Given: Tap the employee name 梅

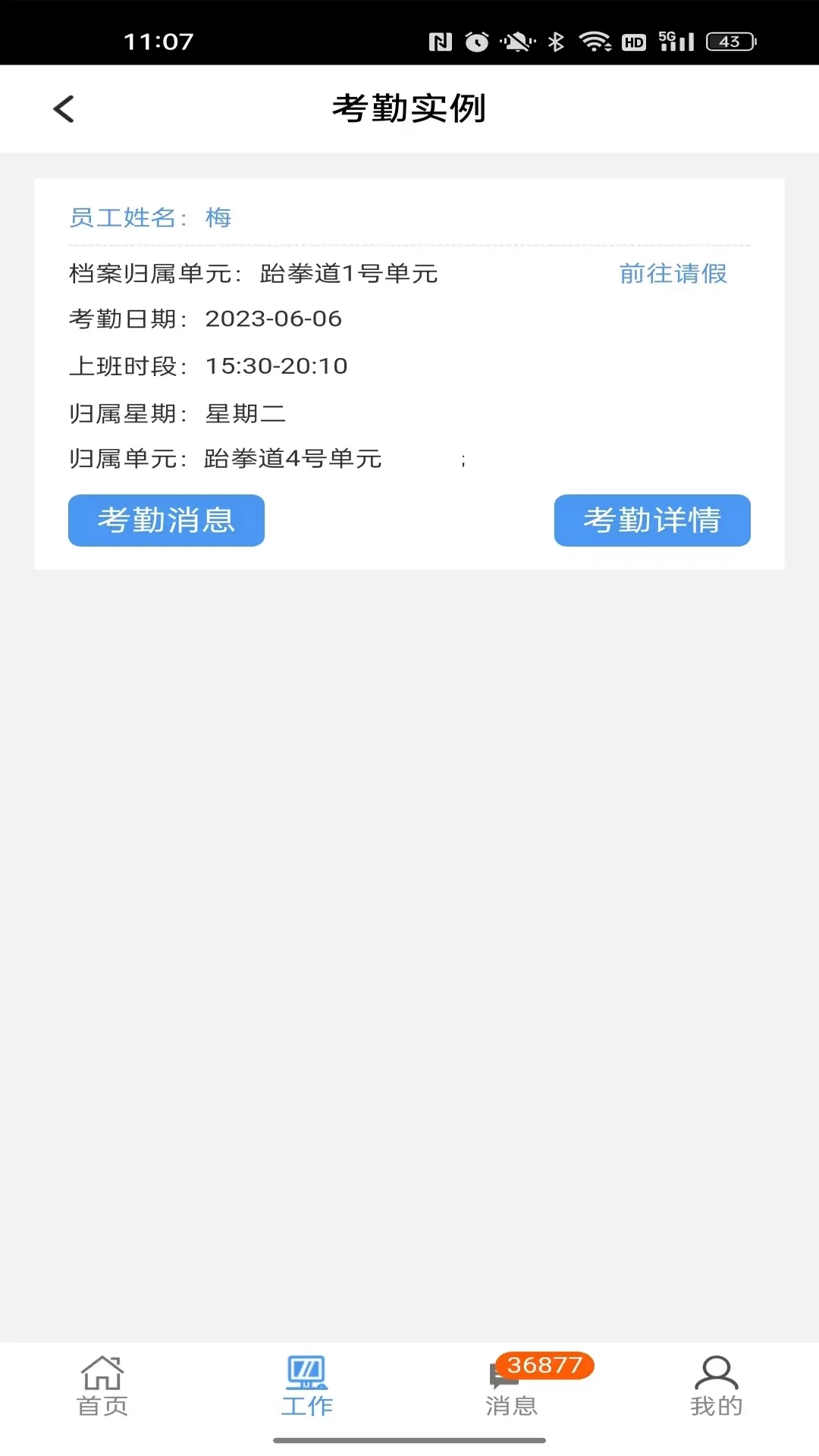Looking at the screenshot, I should [x=220, y=218].
